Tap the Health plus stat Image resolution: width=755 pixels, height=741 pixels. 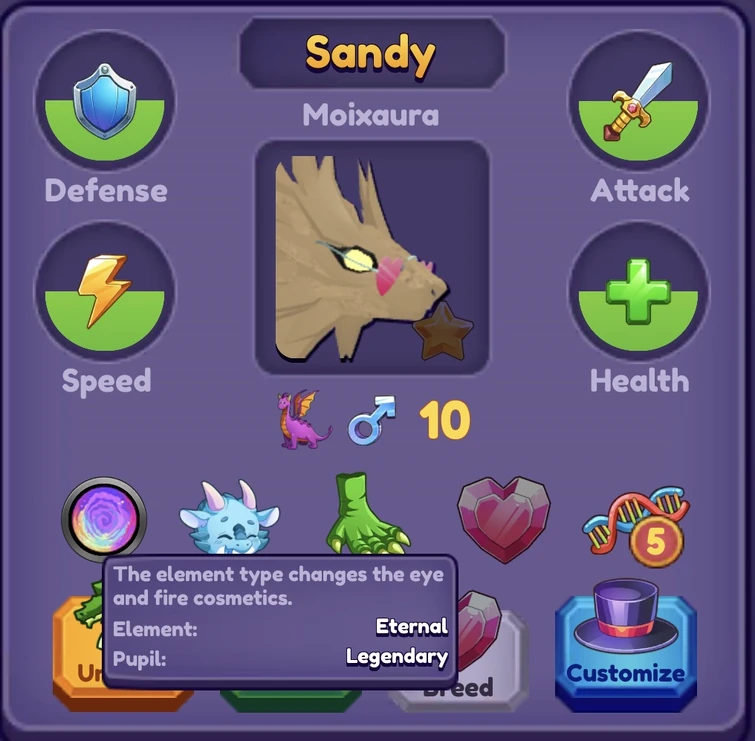pyautogui.click(x=639, y=292)
